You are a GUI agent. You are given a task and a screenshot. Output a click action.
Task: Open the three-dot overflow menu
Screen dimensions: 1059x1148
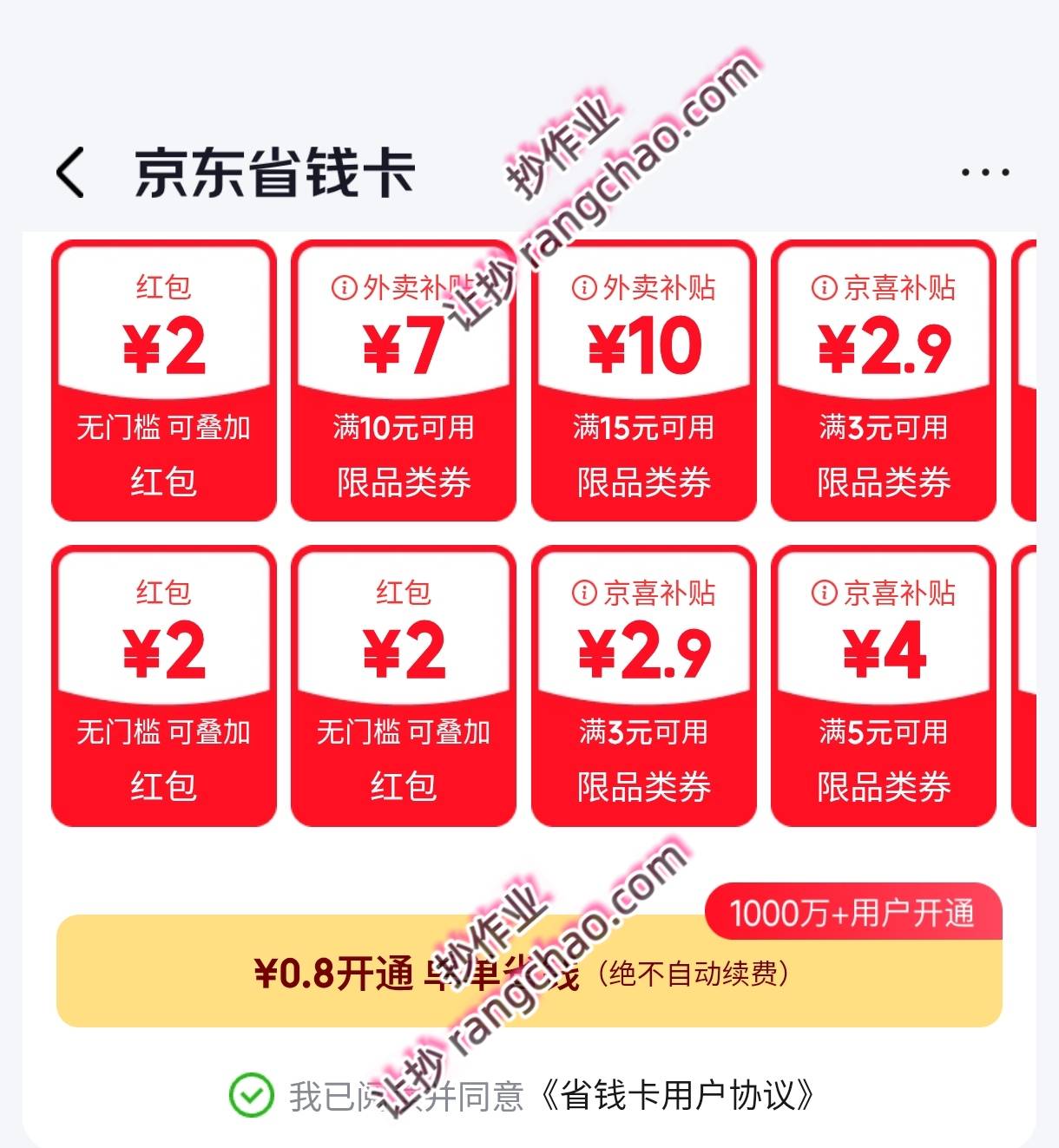(985, 172)
